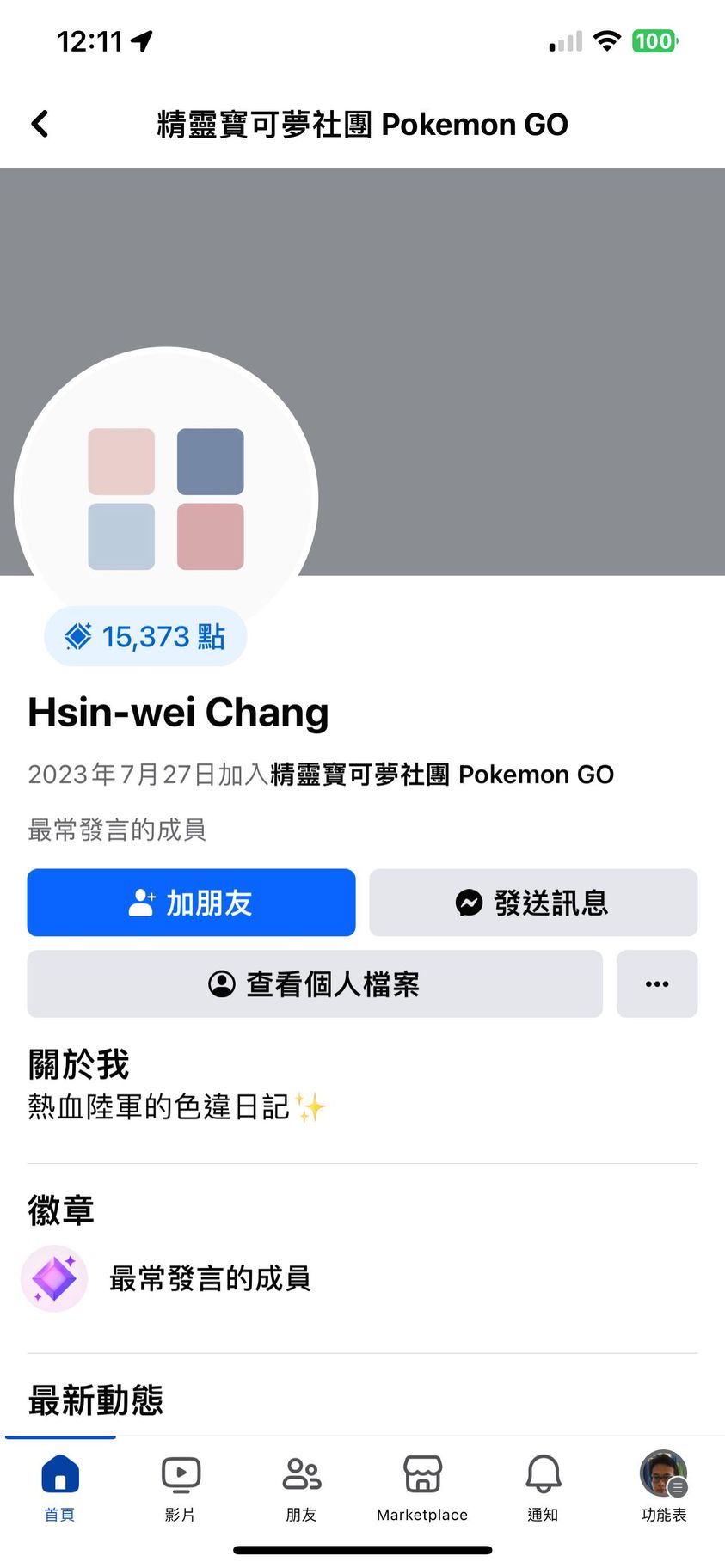Tap the 加朋友 add friend button
725x1568 pixels.
(x=191, y=903)
